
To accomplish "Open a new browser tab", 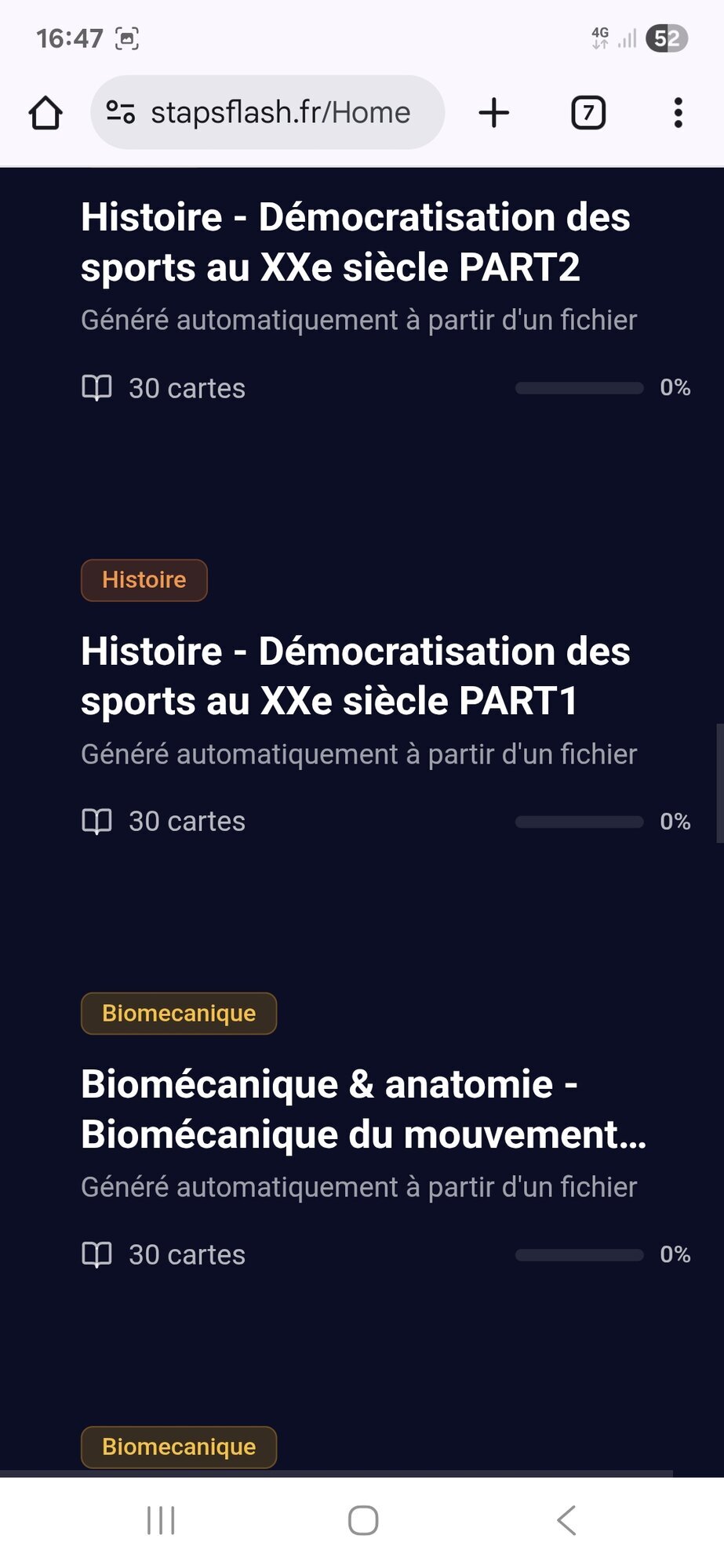I will point(494,113).
